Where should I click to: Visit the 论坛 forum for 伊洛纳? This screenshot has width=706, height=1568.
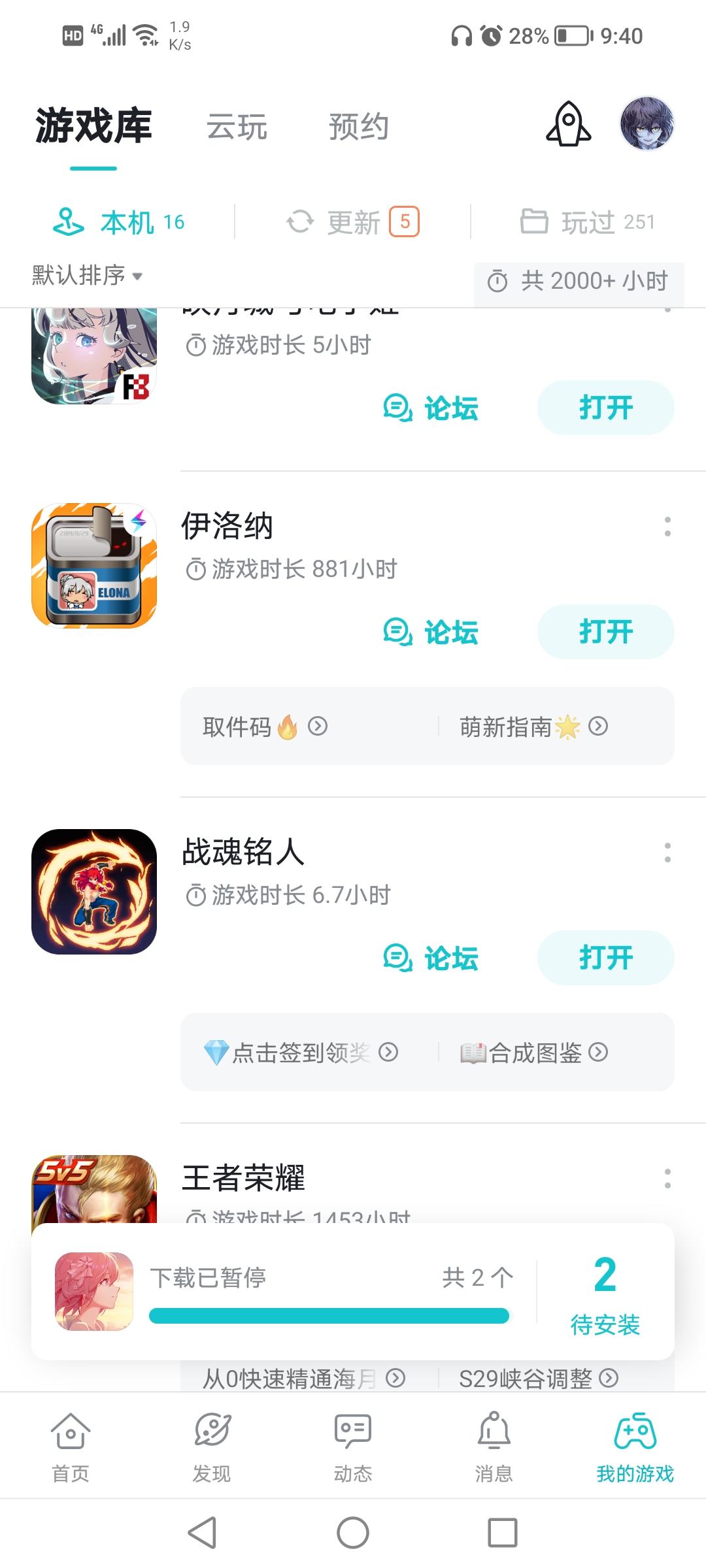431,632
